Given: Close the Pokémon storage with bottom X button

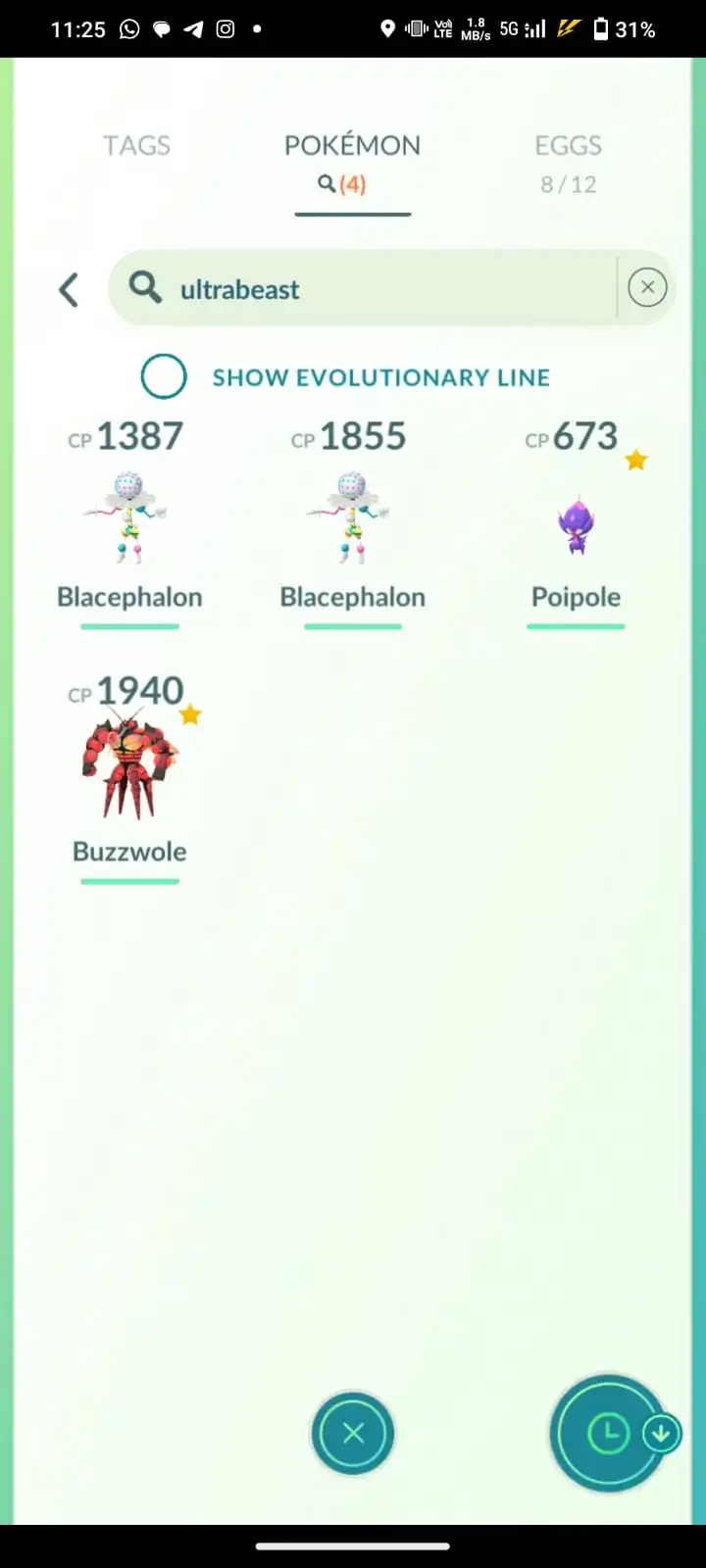Looking at the screenshot, I should [x=353, y=1434].
